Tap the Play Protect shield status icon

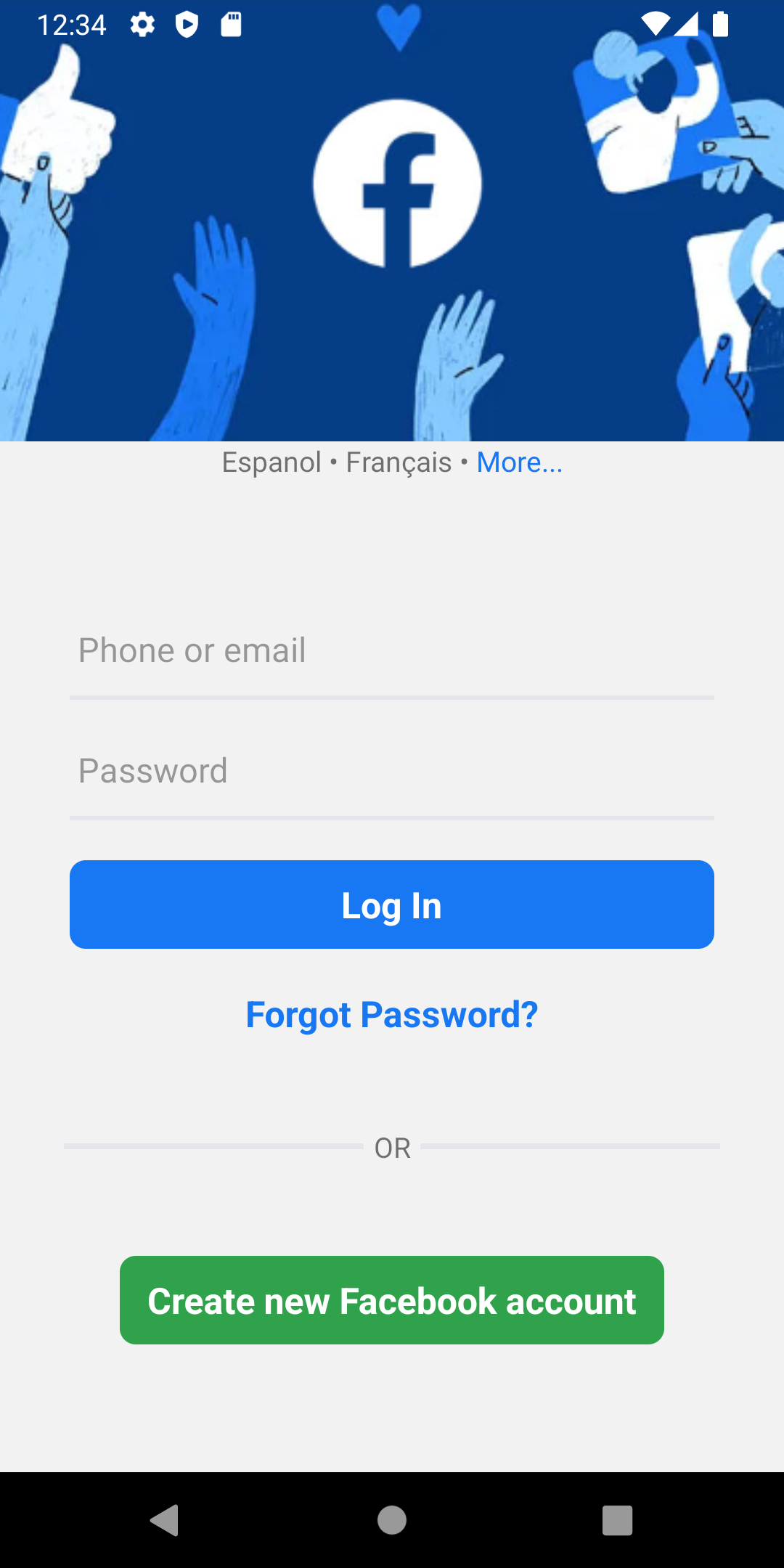pos(188,24)
